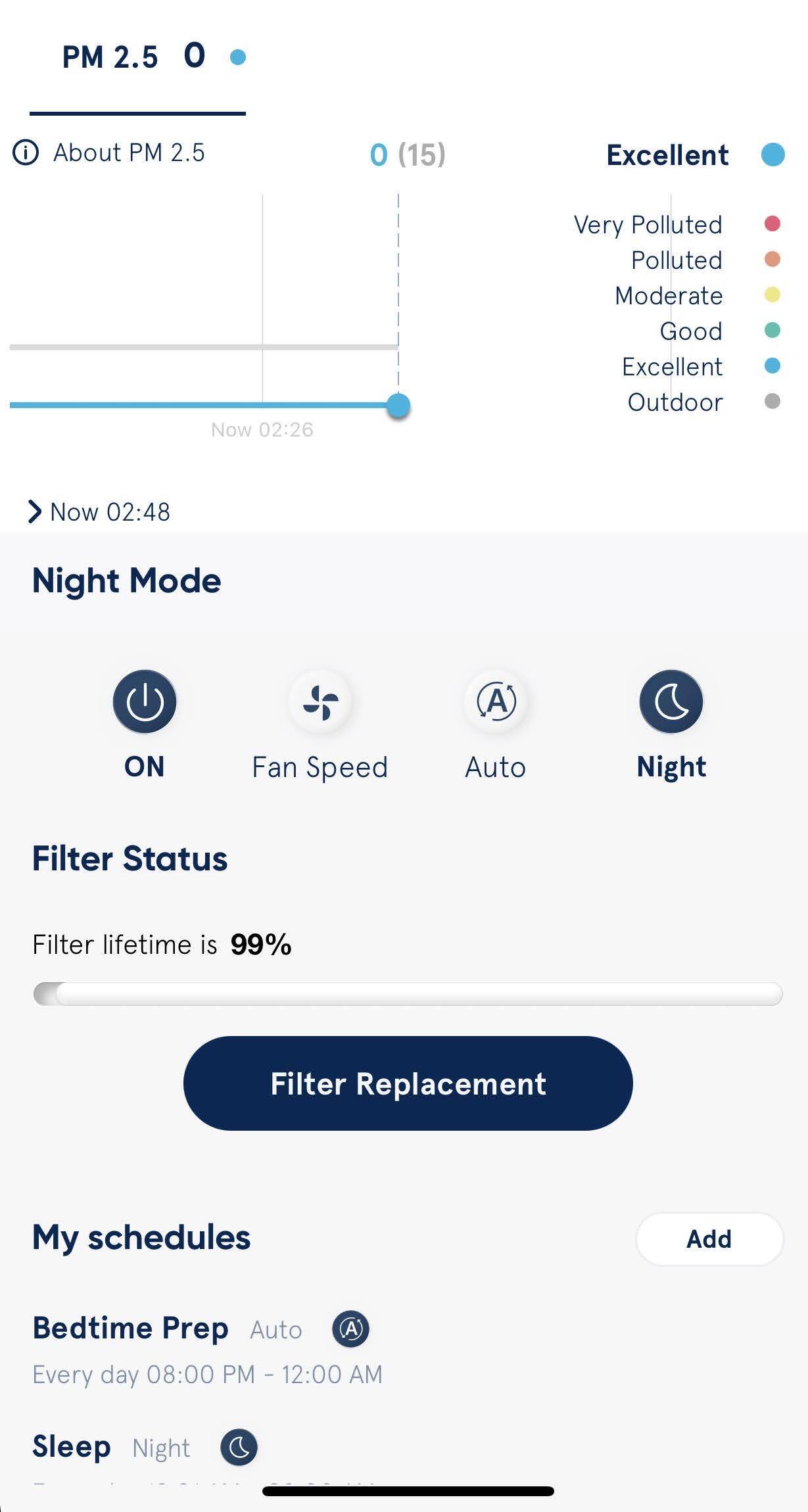808x1512 pixels.
Task: Open Fan Speed control
Action: pos(320,701)
